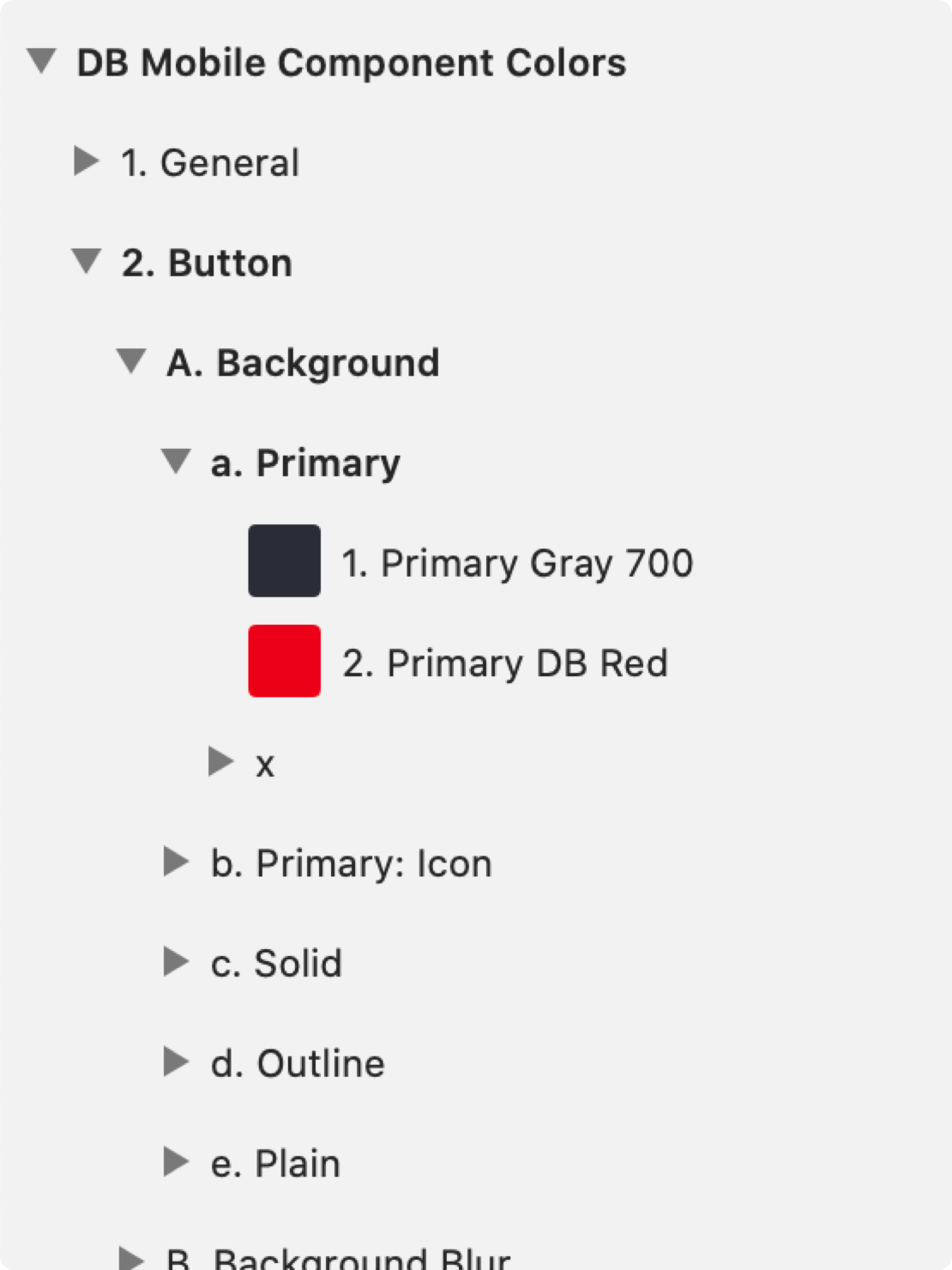Select the Primary DB Red color
Screen dimensions: 952x1270
(x=285, y=662)
